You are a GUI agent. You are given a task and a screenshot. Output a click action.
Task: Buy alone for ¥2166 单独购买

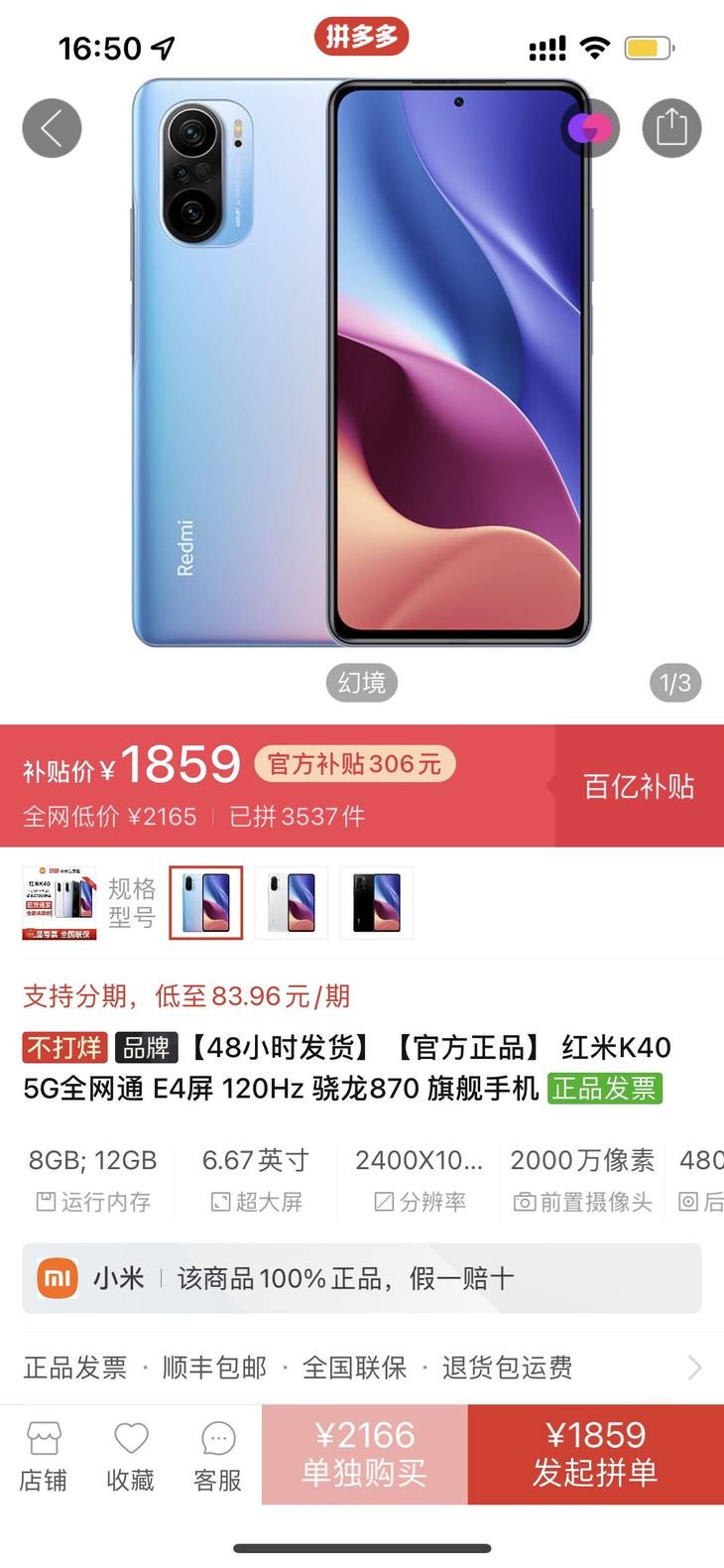364,1454
